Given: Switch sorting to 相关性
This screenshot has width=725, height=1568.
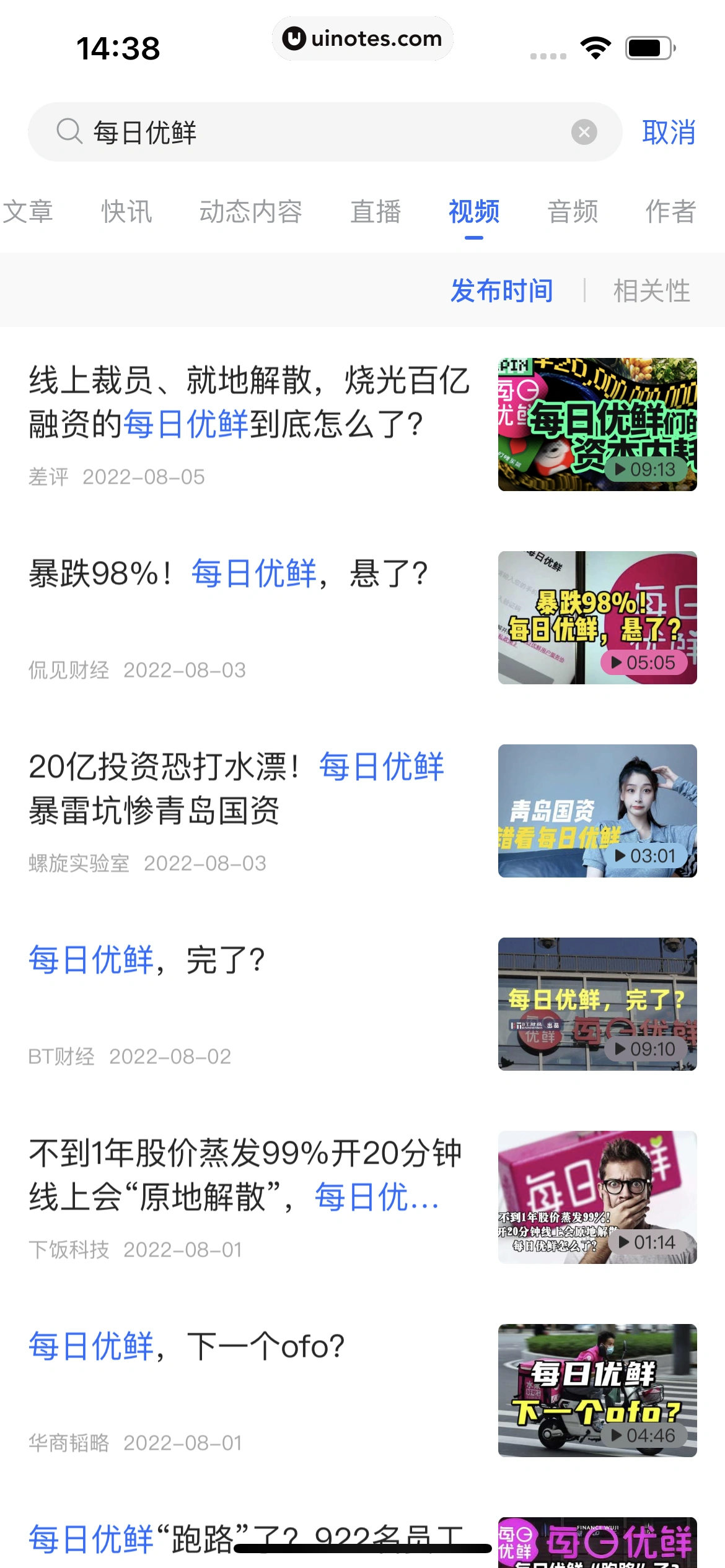Looking at the screenshot, I should 651,290.
